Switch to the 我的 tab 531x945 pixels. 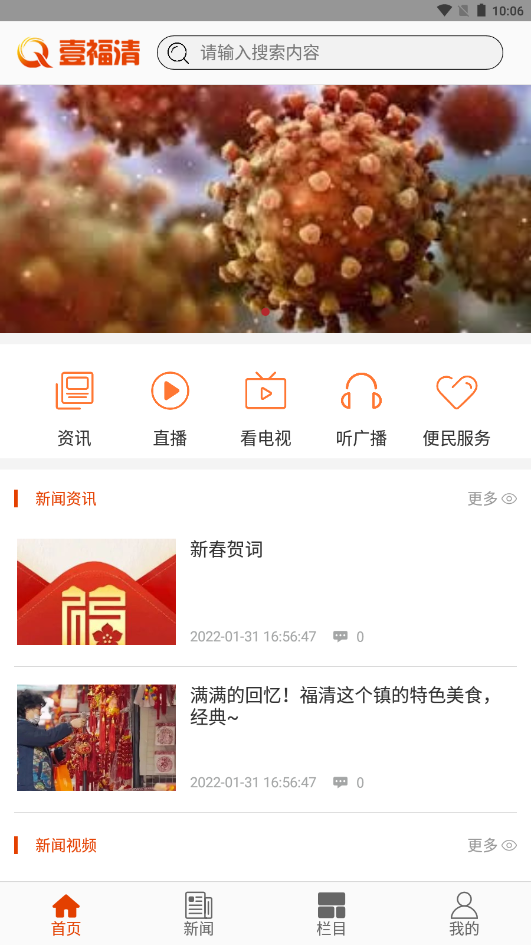tap(464, 914)
